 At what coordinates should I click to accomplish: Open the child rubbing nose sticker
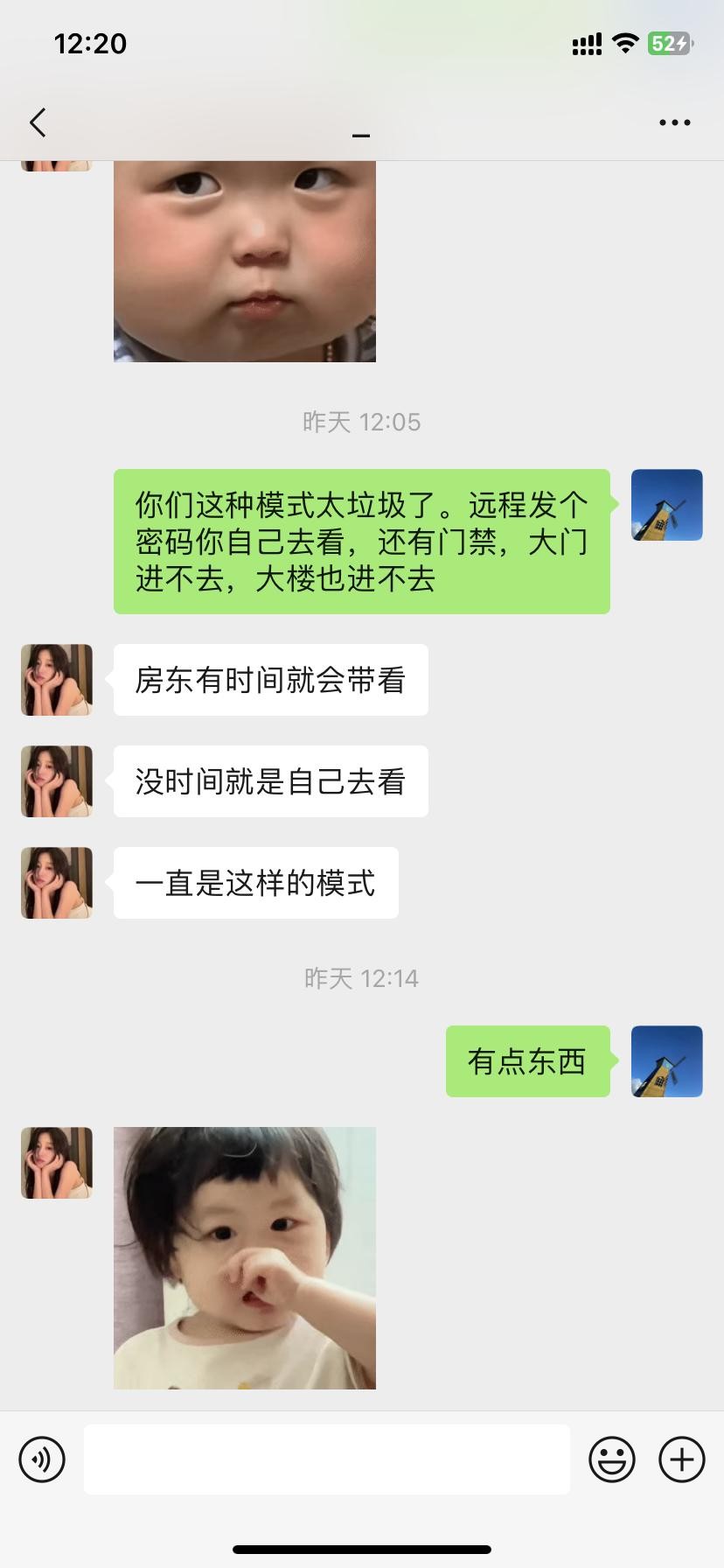pyautogui.click(x=245, y=1257)
